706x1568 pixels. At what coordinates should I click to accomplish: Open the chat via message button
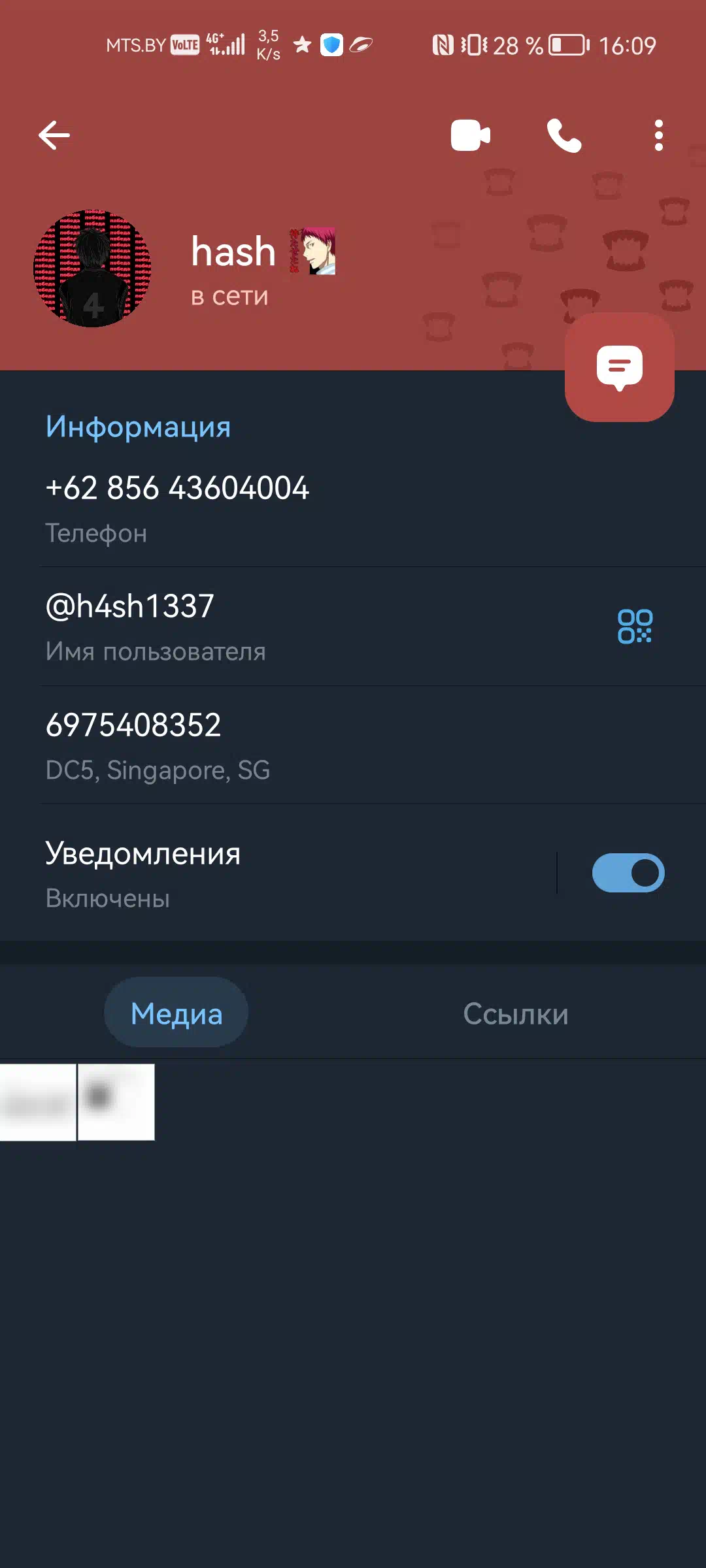[619, 367]
